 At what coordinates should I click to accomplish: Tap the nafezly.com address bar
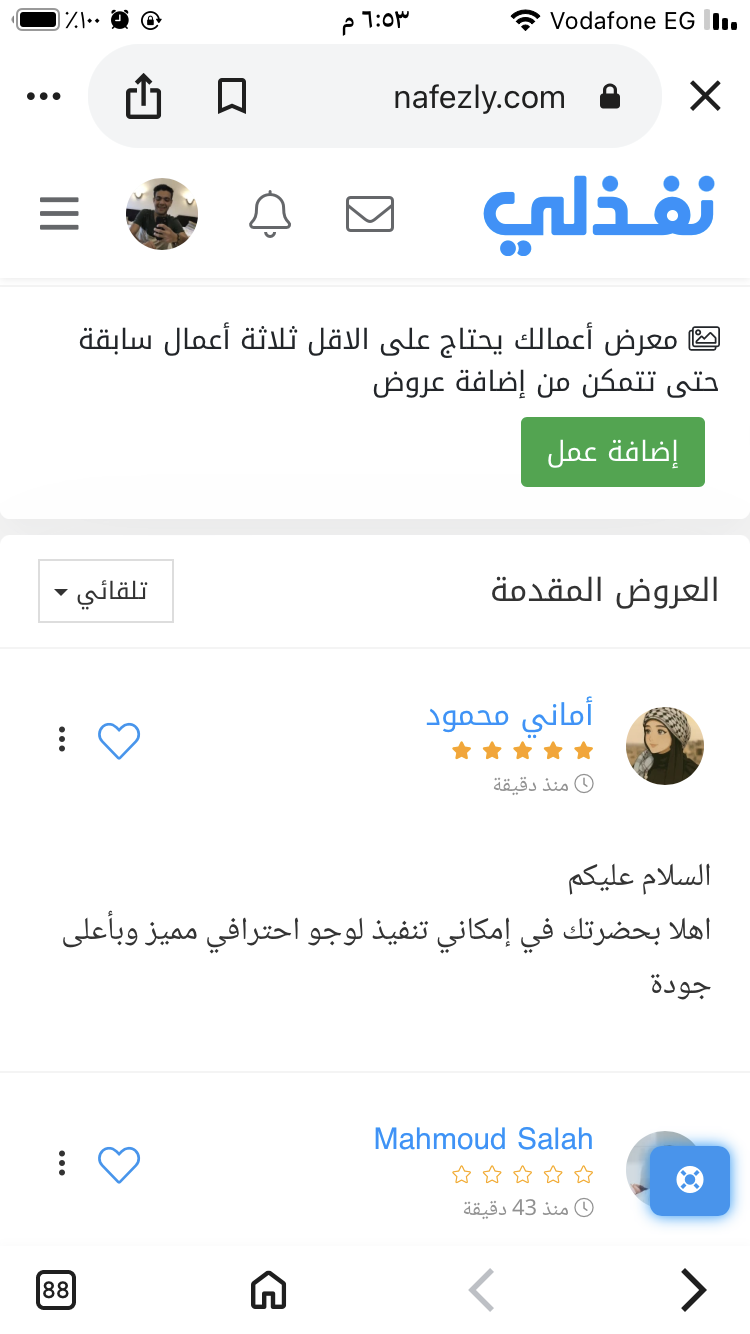(x=479, y=97)
